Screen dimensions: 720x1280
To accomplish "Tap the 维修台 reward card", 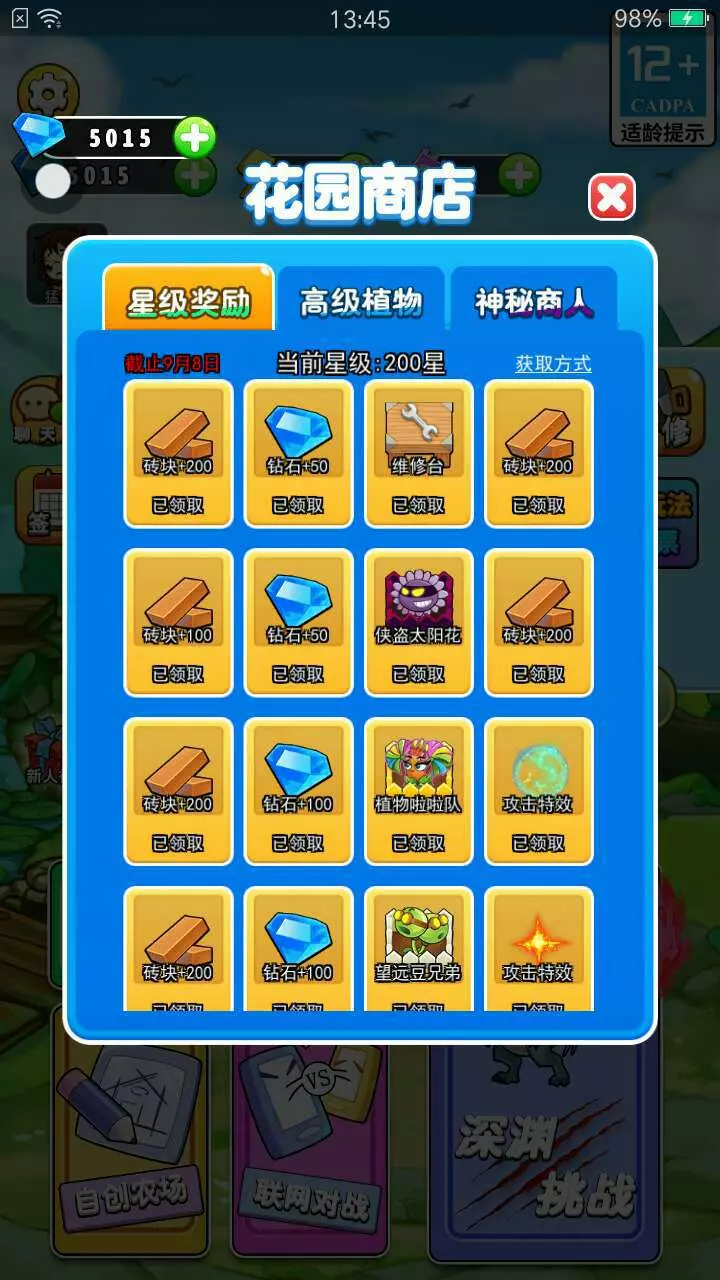I will (419, 453).
